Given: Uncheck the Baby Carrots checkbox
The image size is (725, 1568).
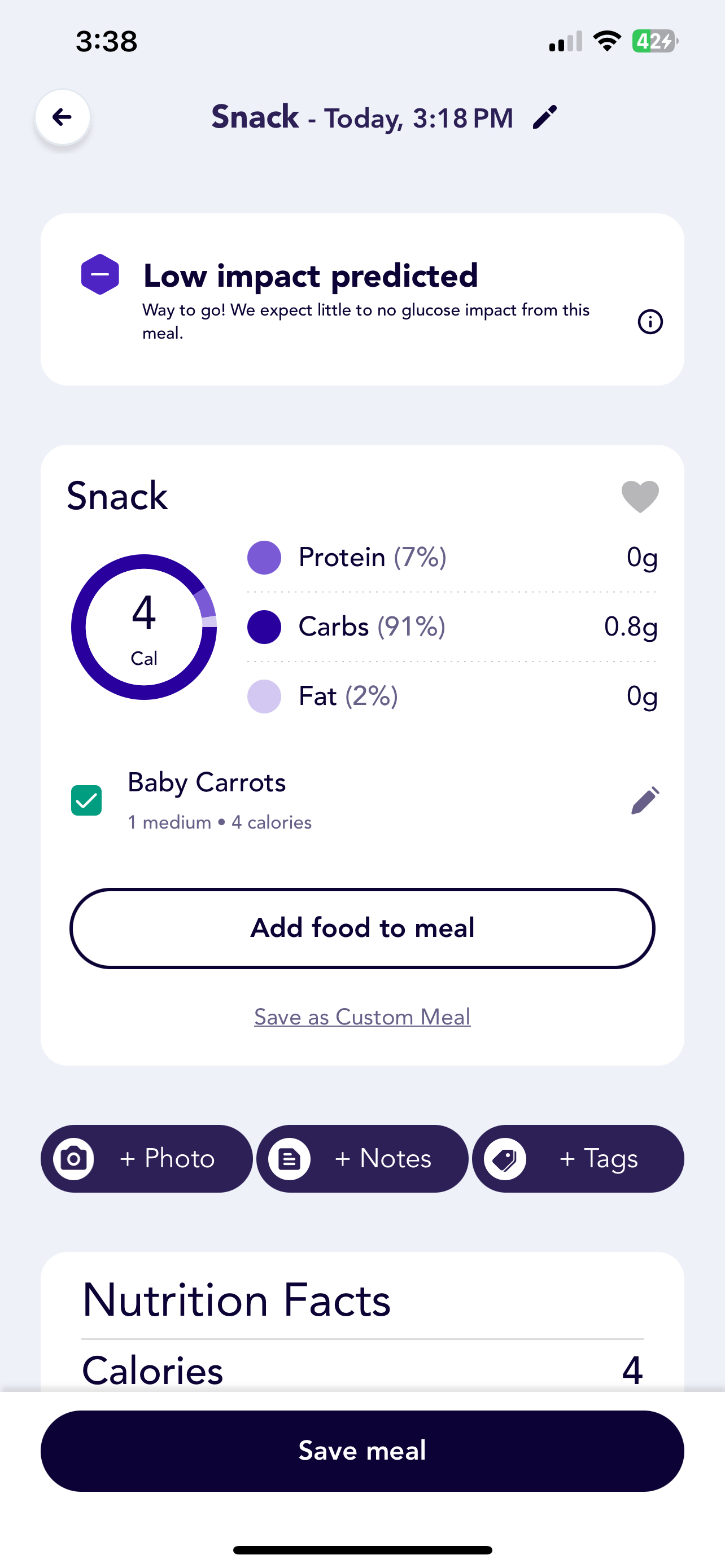Looking at the screenshot, I should tap(86, 800).
